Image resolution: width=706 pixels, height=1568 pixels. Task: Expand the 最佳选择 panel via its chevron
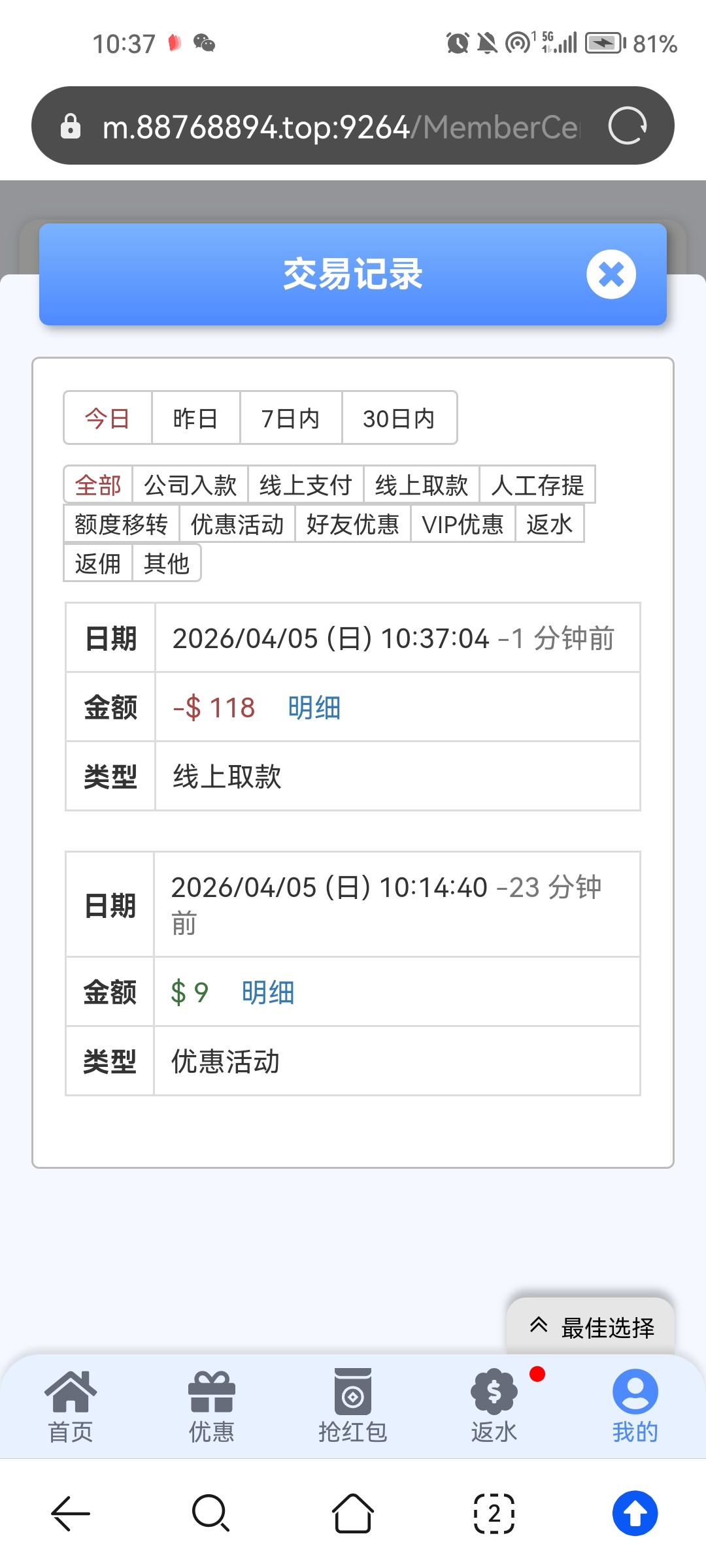click(x=539, y=1325)
